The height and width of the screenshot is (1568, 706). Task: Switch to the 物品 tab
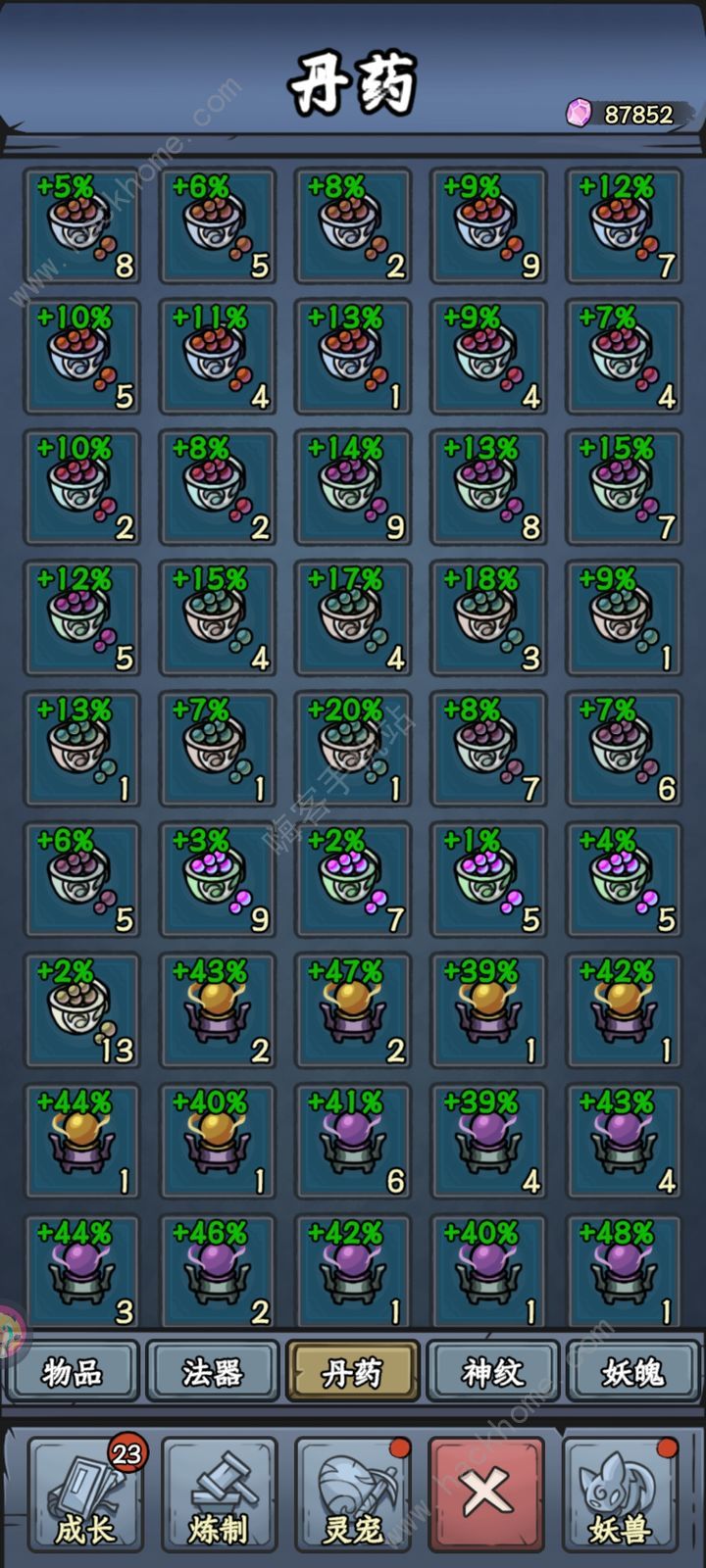click(73, 1372)
